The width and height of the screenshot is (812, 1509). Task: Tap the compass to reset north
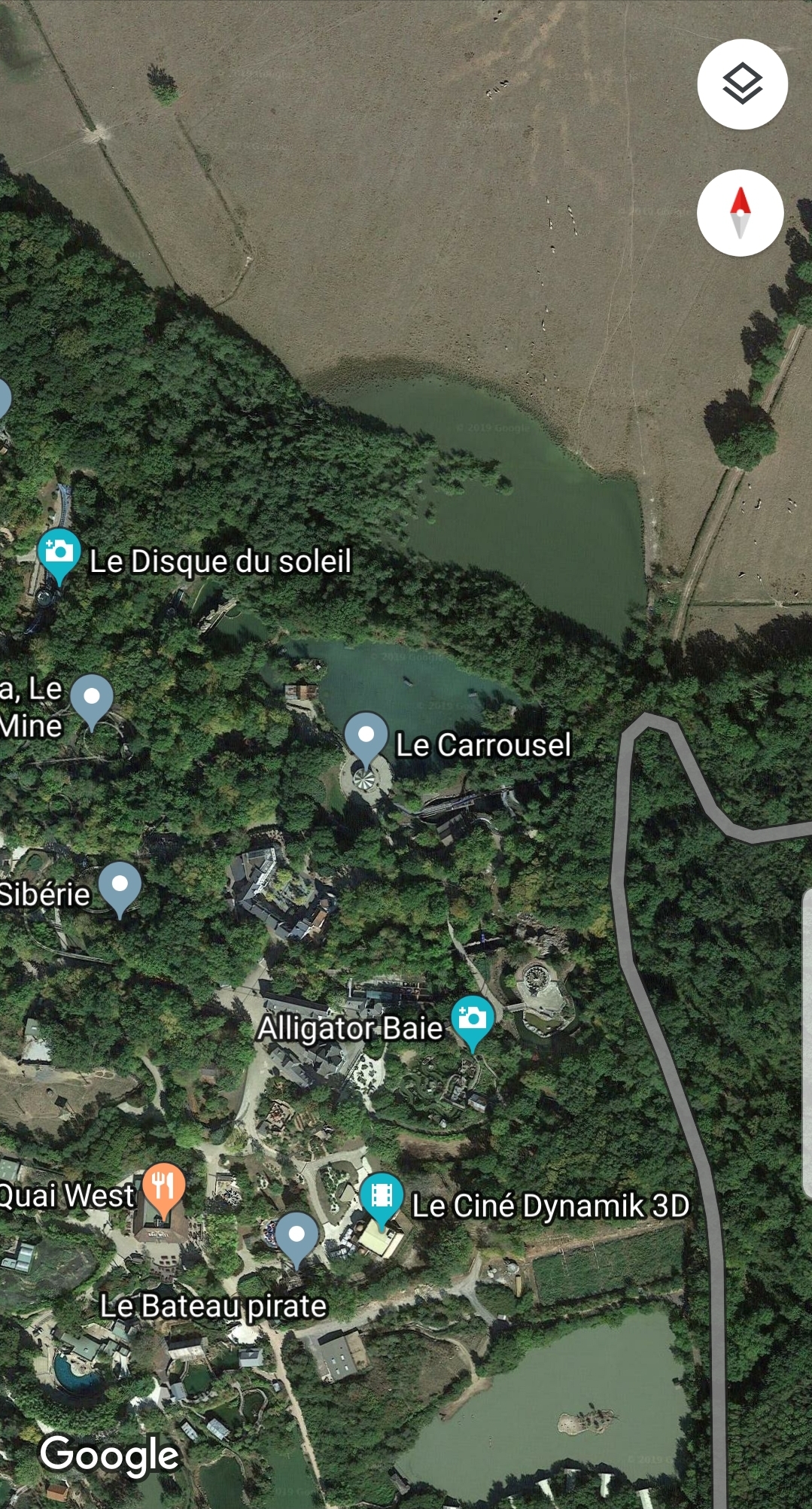pos(741,213)
